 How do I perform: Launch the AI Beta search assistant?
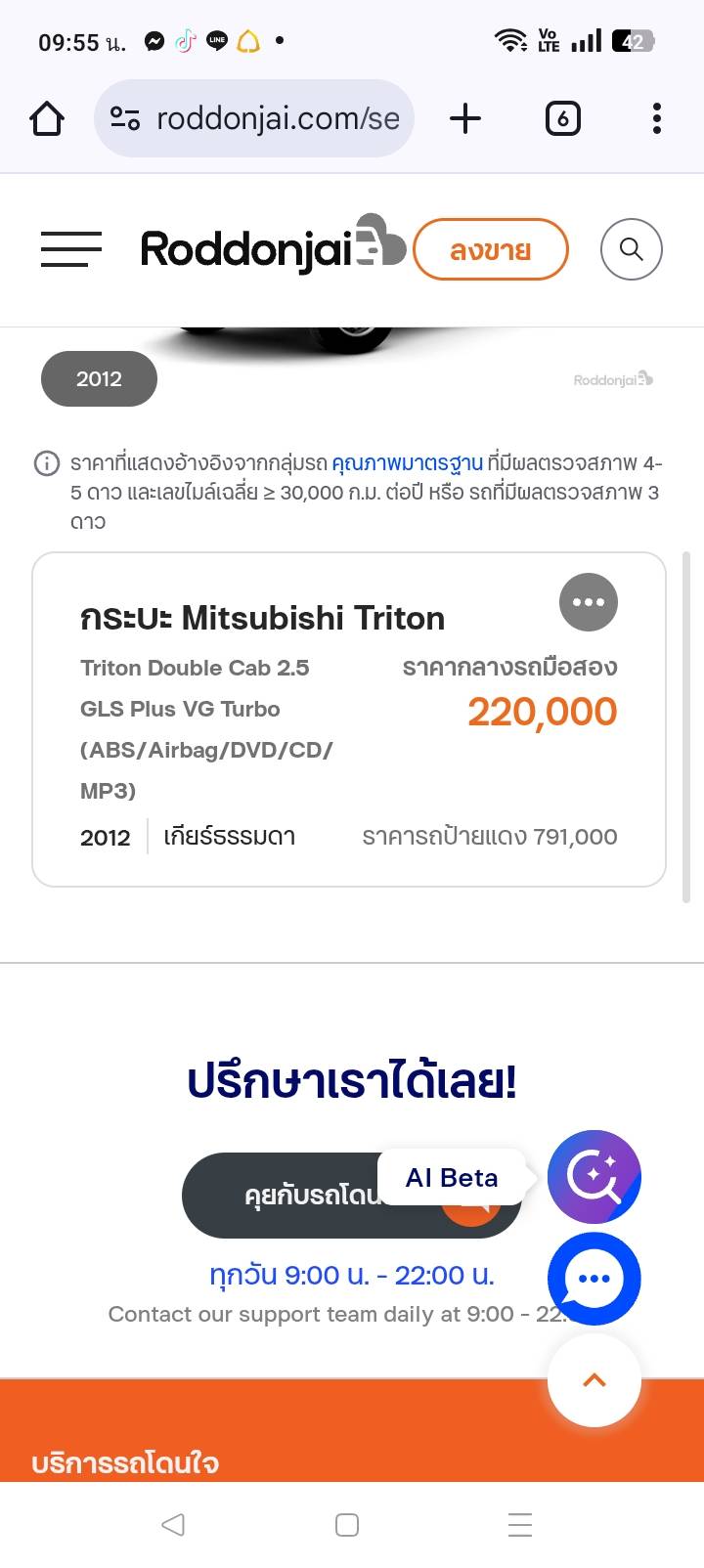[x=594, y=1176]
